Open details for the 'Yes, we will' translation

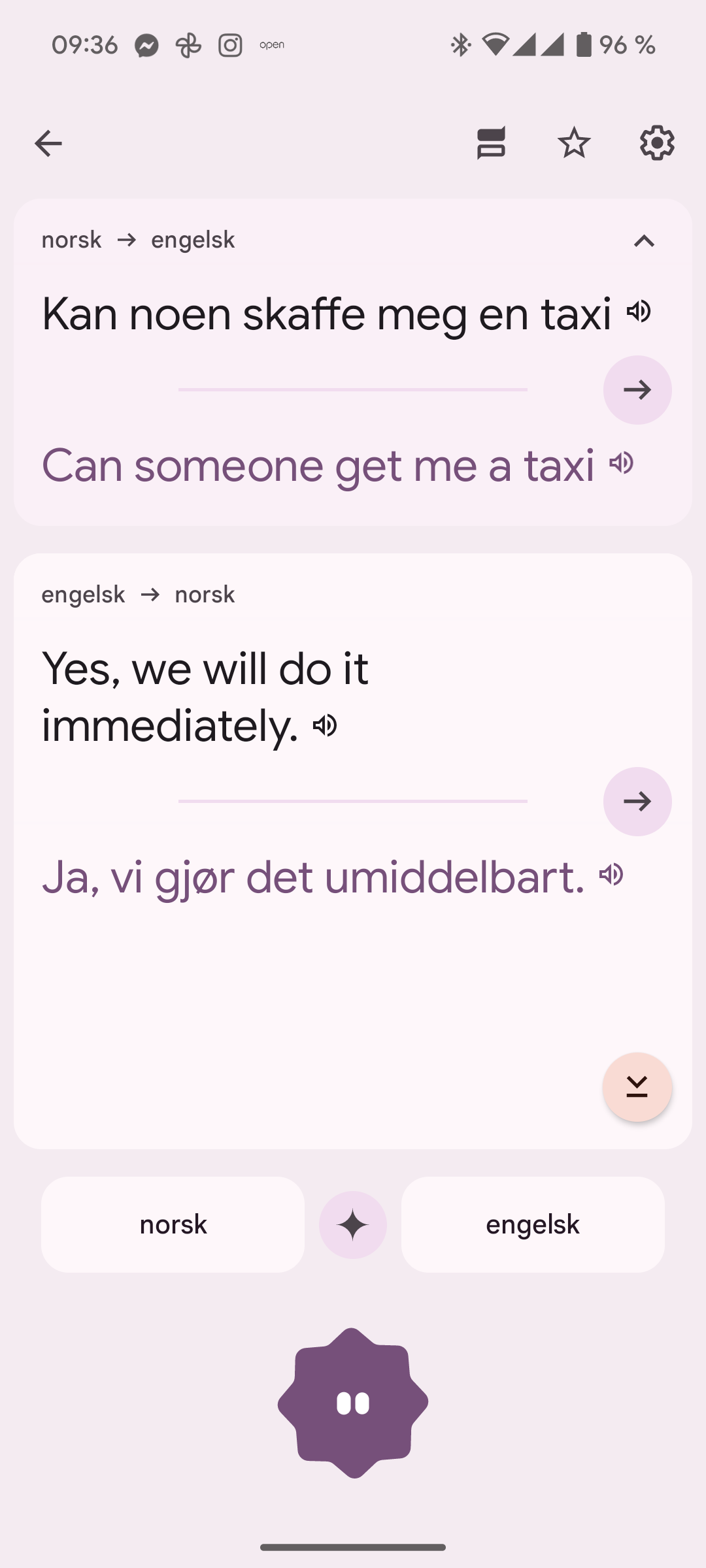(637, 801)
